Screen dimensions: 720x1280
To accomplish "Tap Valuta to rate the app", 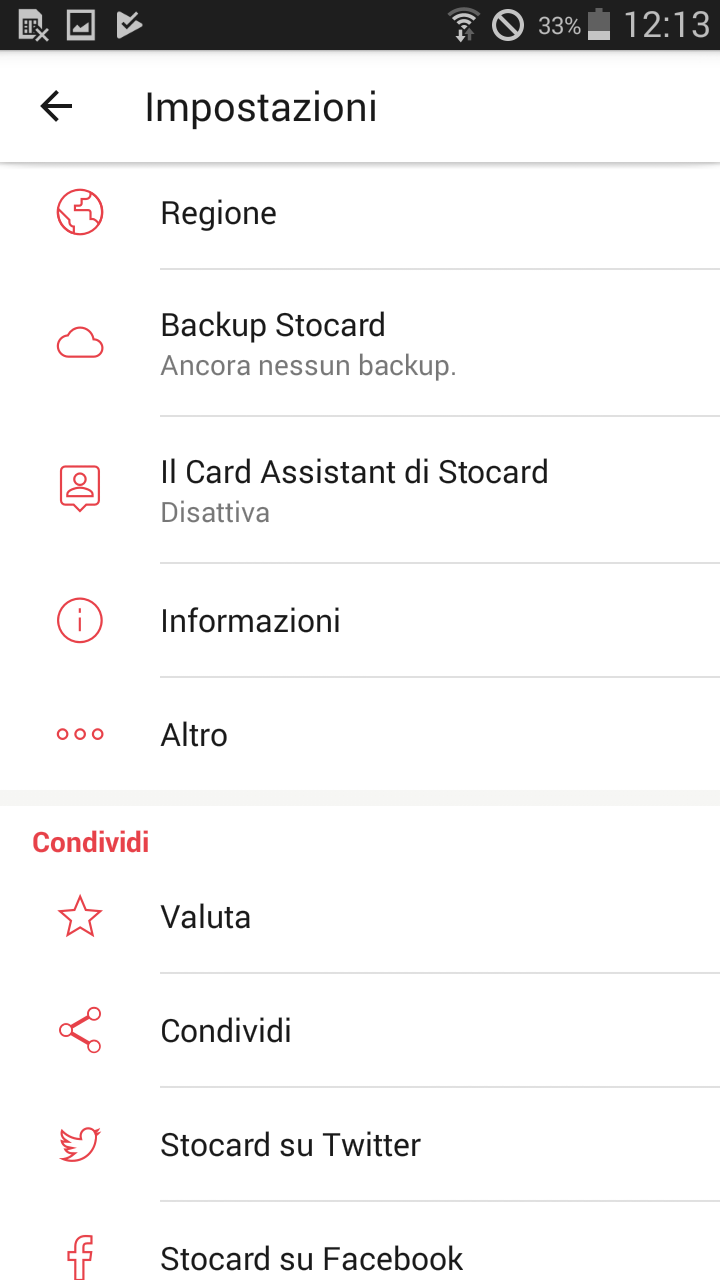I will pyautogui.click(x=360, y=917).
